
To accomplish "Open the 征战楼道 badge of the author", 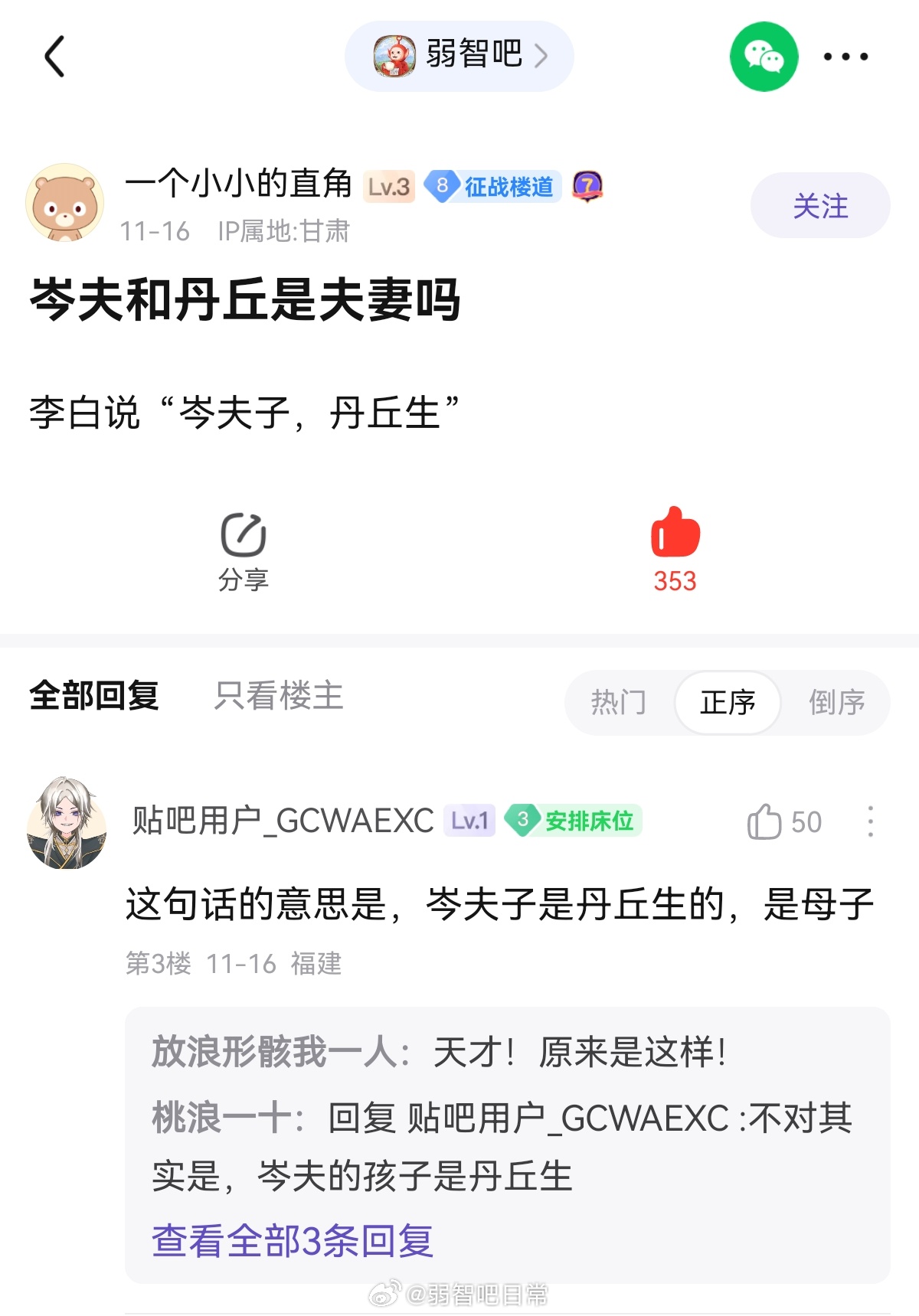I will coord(494,186).
